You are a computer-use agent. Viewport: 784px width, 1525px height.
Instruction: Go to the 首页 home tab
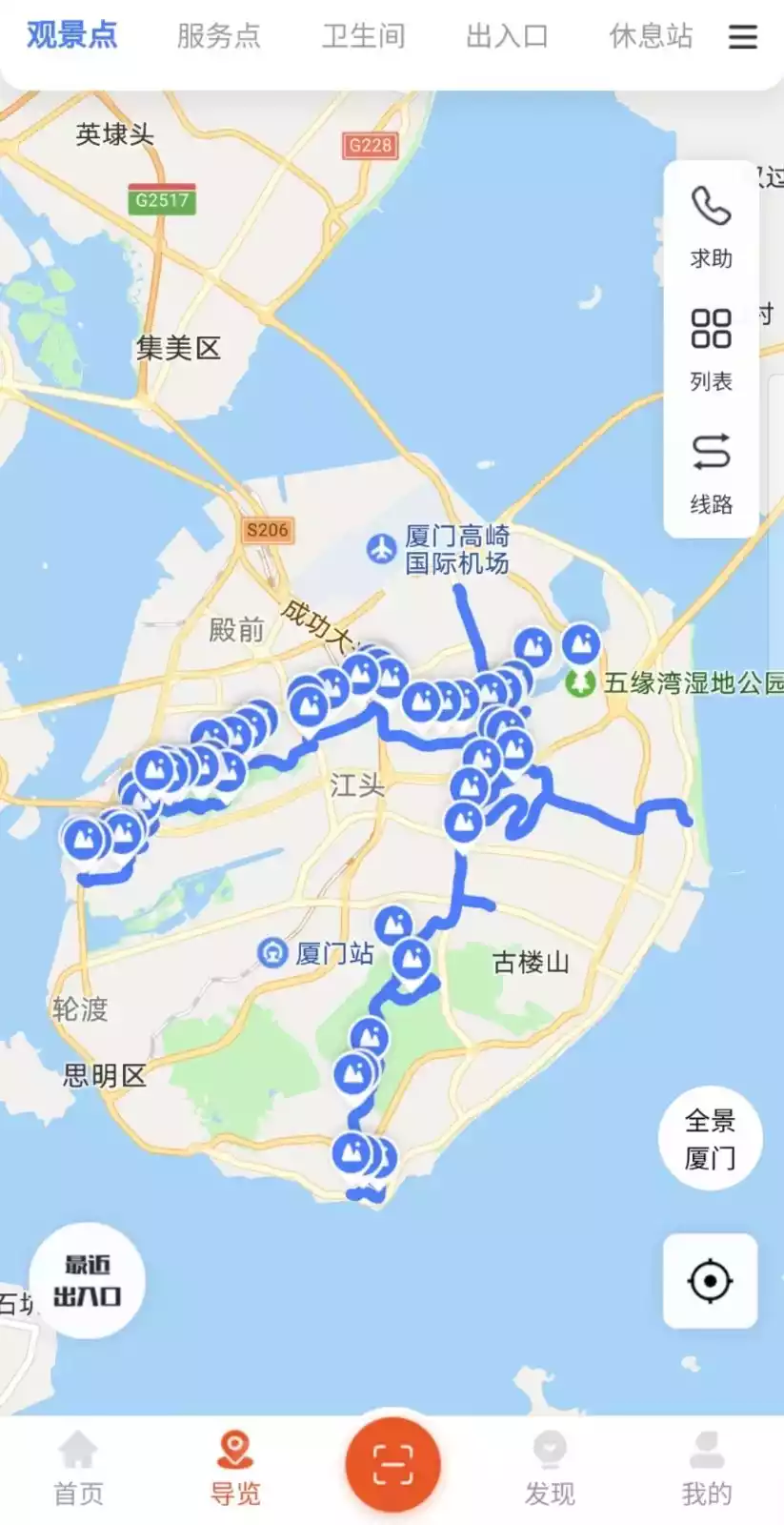(x=78, y=1470)
